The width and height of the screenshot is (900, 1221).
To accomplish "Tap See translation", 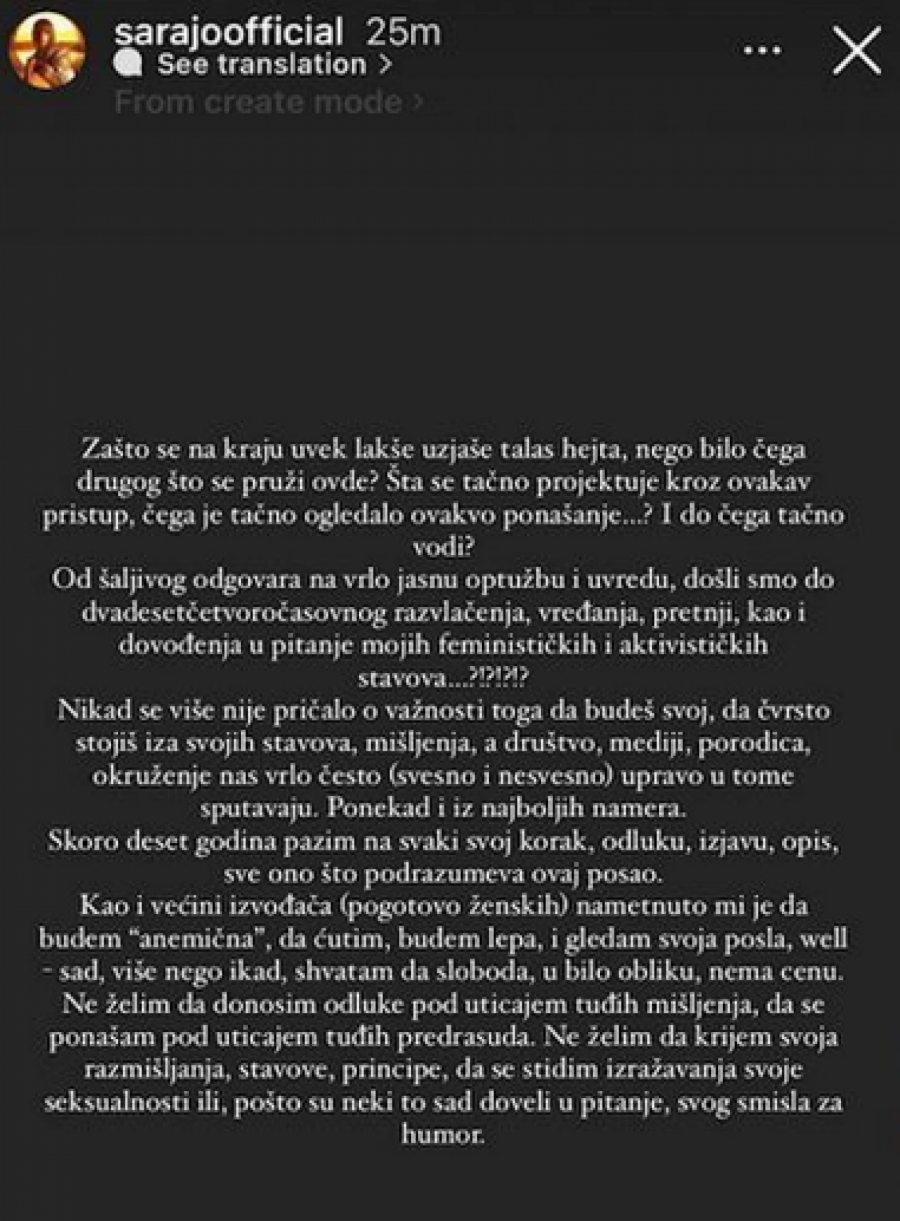I will tap(262, 66).
